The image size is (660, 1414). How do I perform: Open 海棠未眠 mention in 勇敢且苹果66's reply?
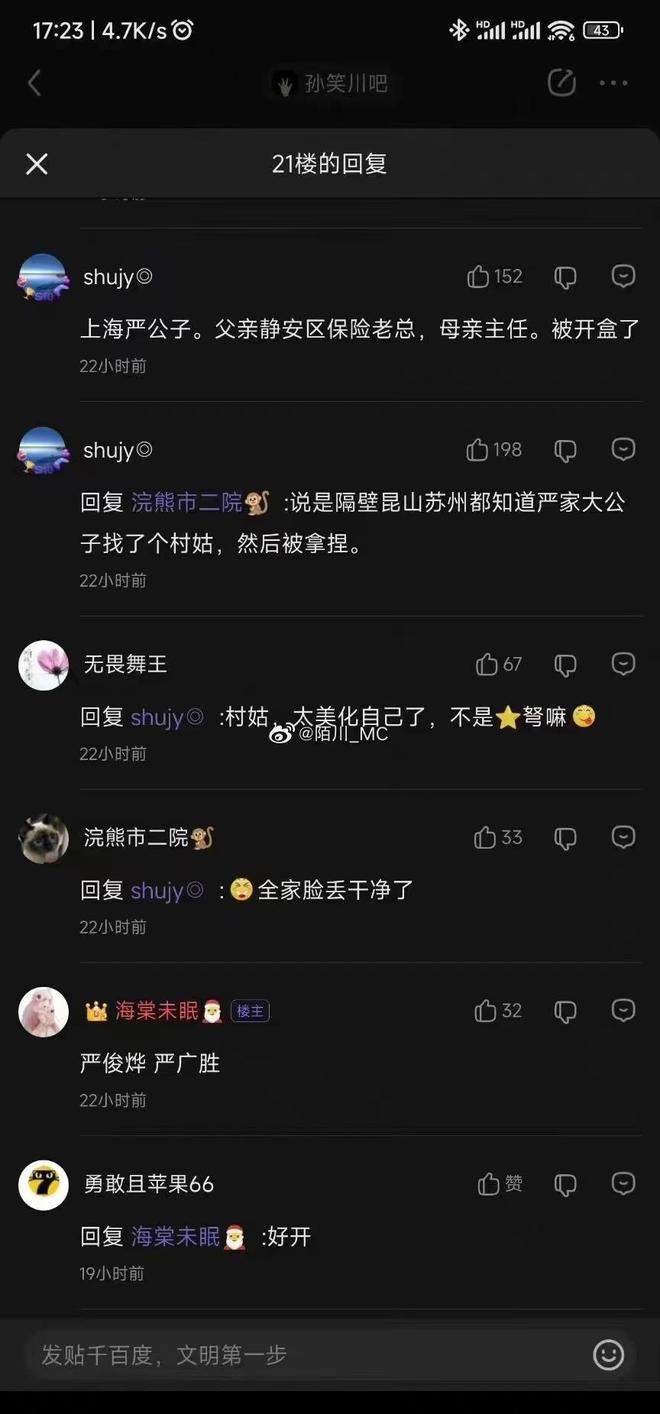click(176, 1237)
